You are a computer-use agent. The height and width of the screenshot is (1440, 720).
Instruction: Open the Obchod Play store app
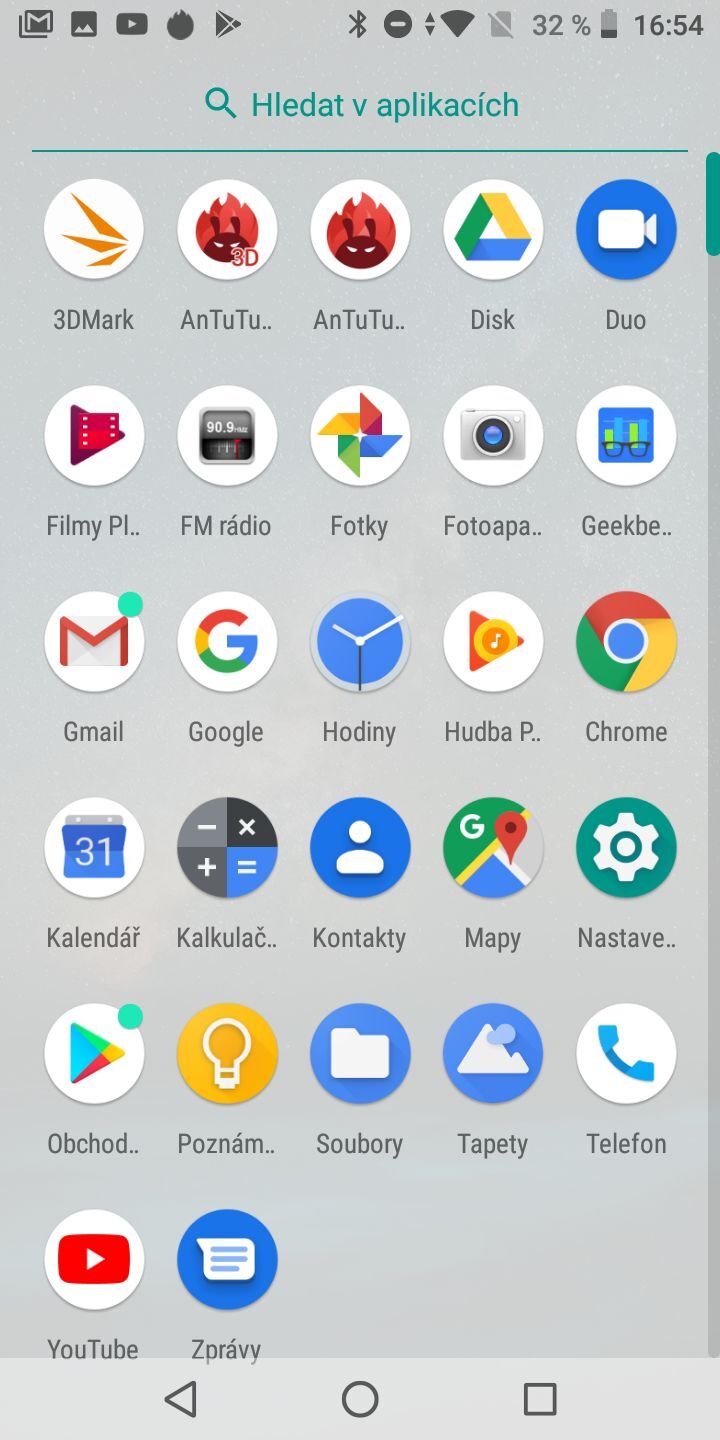[x=94, y=1054]
